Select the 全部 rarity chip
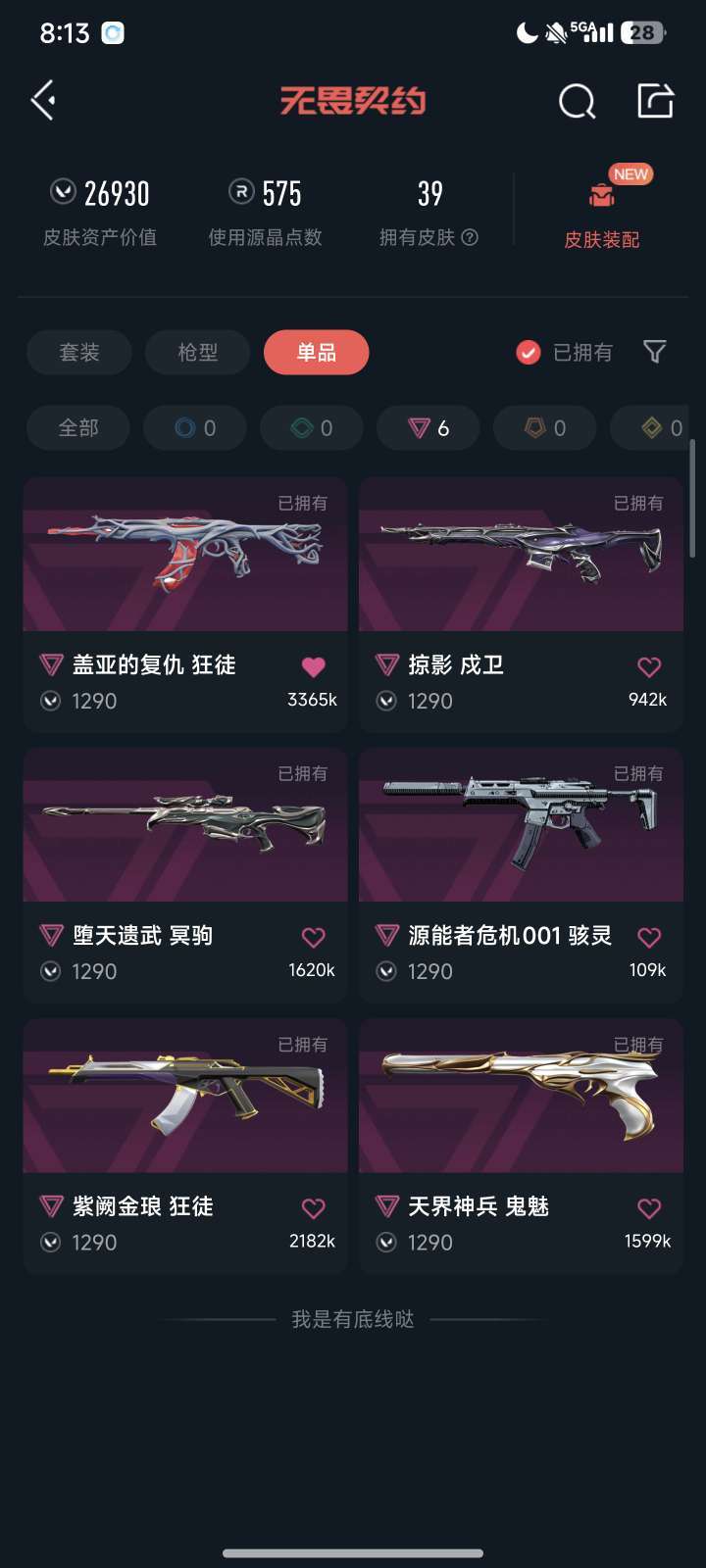706x1568 pixels. 78,428
